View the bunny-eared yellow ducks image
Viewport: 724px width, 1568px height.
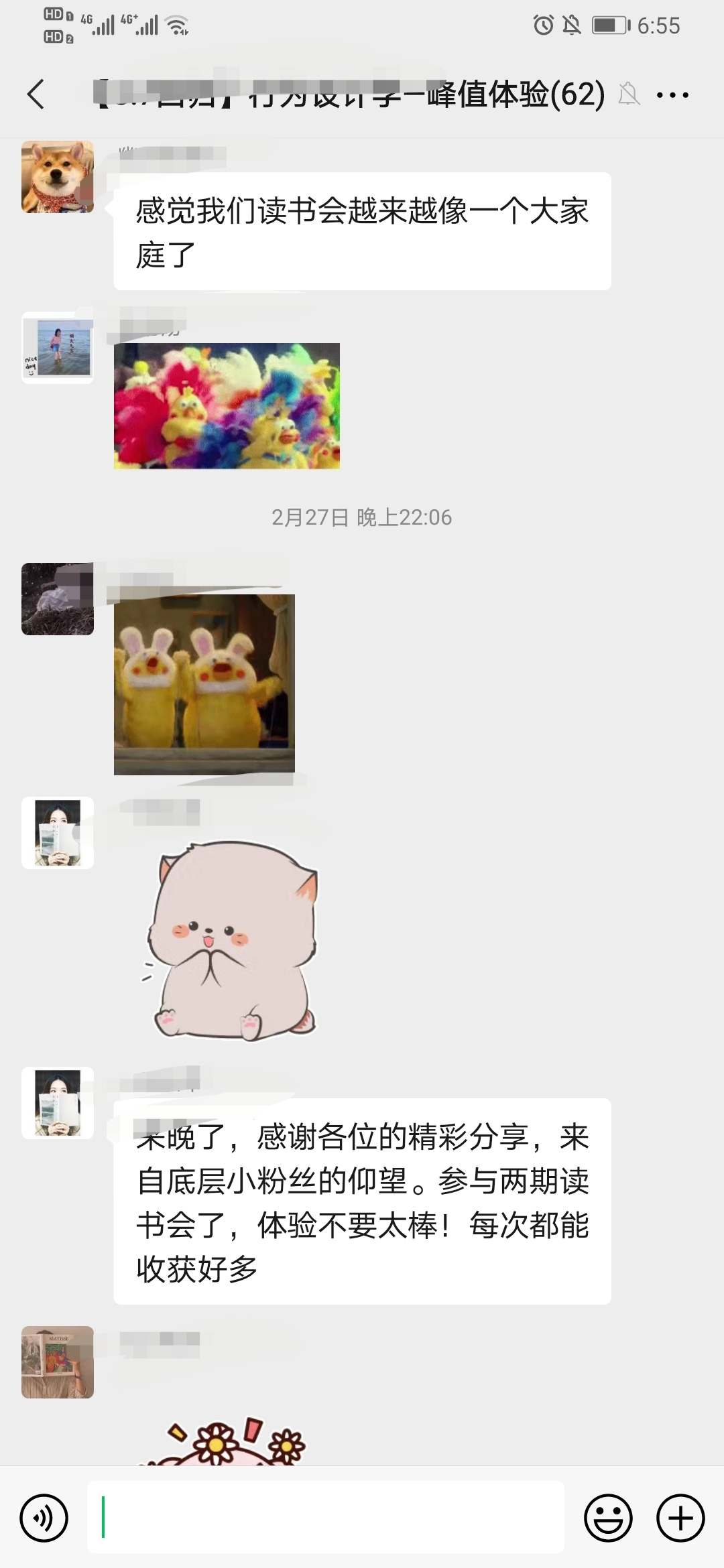point(204,684)
